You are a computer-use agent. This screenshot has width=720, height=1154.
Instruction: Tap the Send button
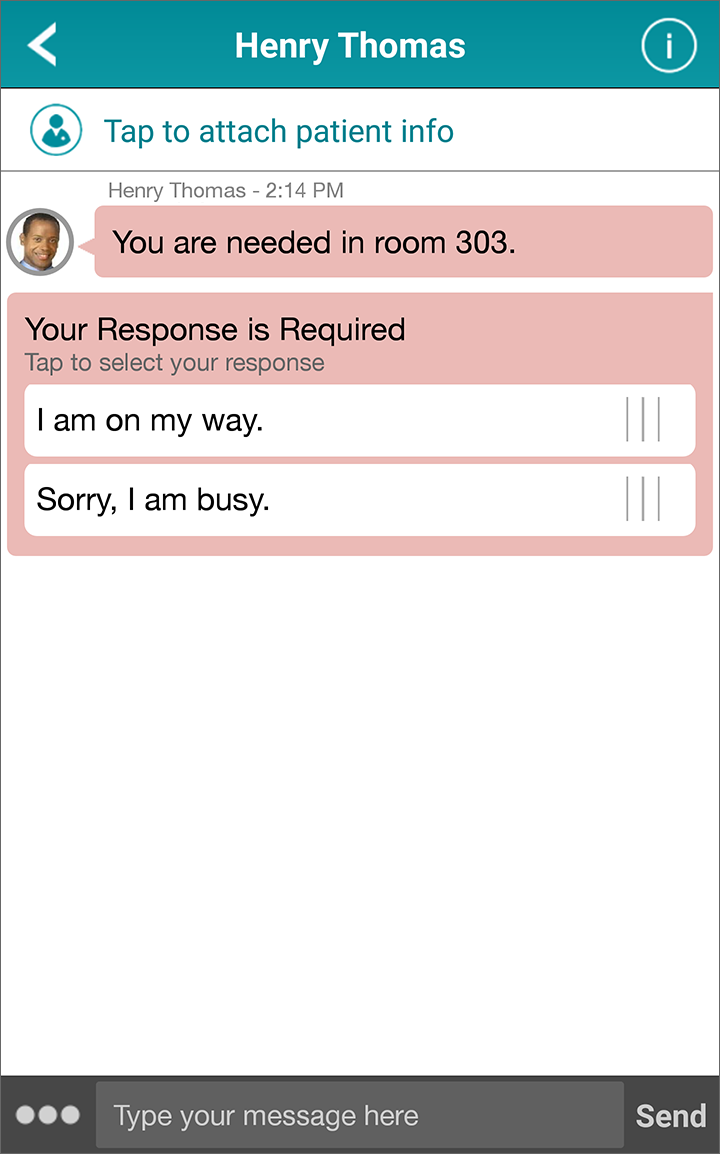point(671,1116)
